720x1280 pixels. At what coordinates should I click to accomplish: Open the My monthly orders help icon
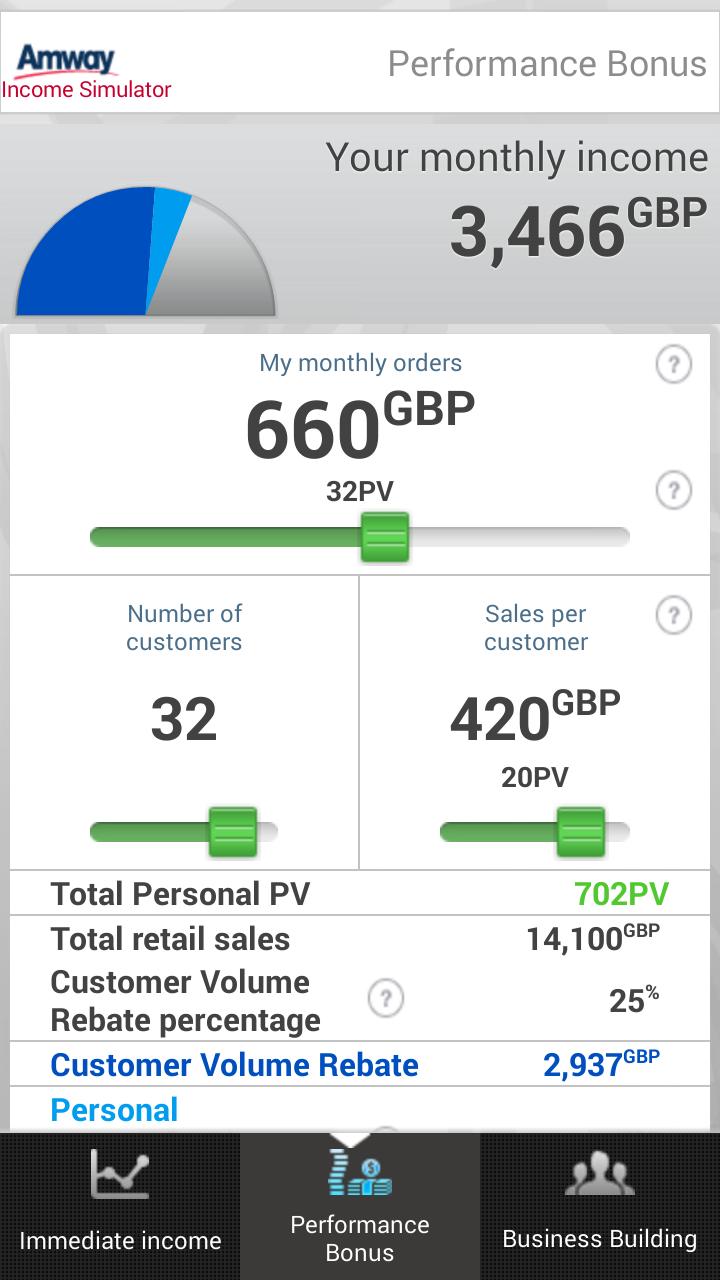pyautogui.click(x=674, y=365)
